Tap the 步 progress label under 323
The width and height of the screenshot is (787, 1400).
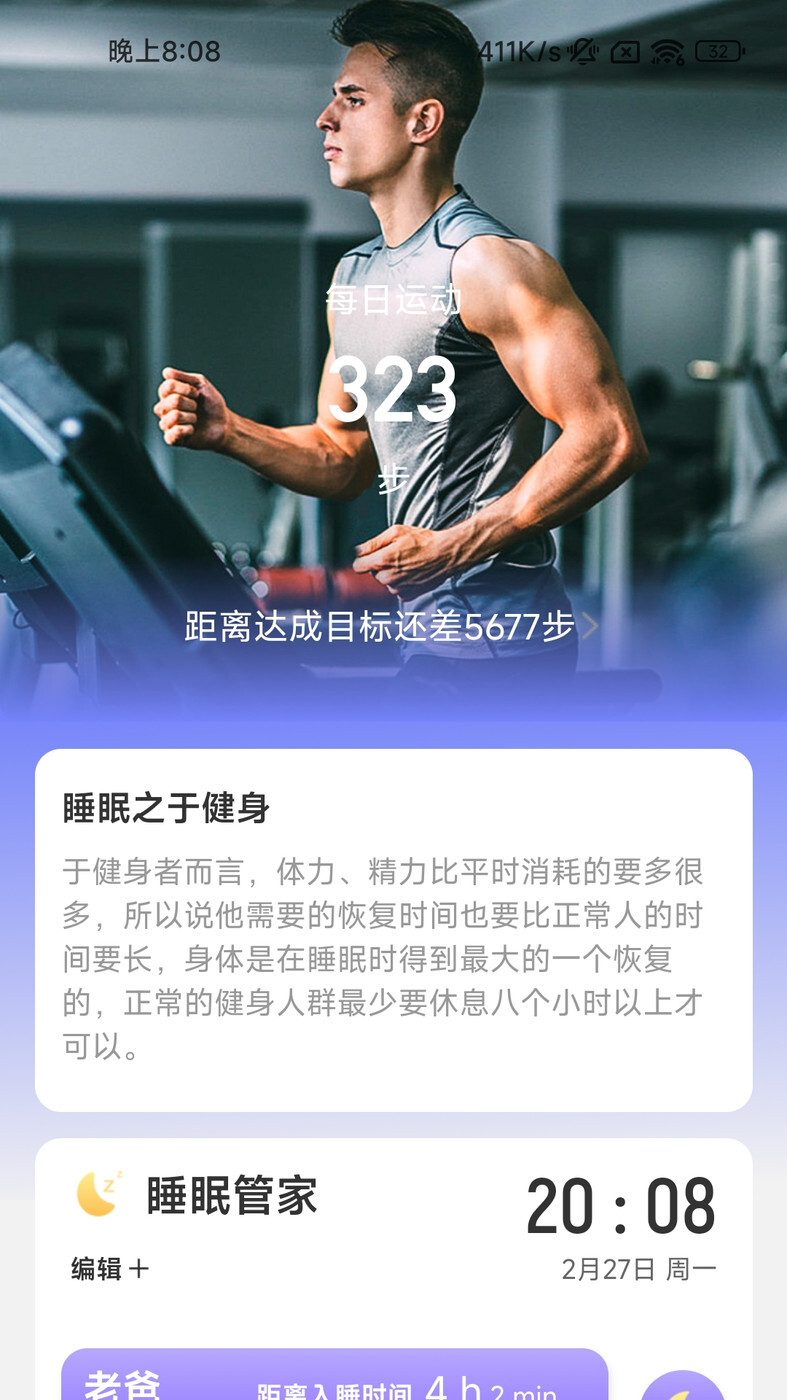click(393, 480)
